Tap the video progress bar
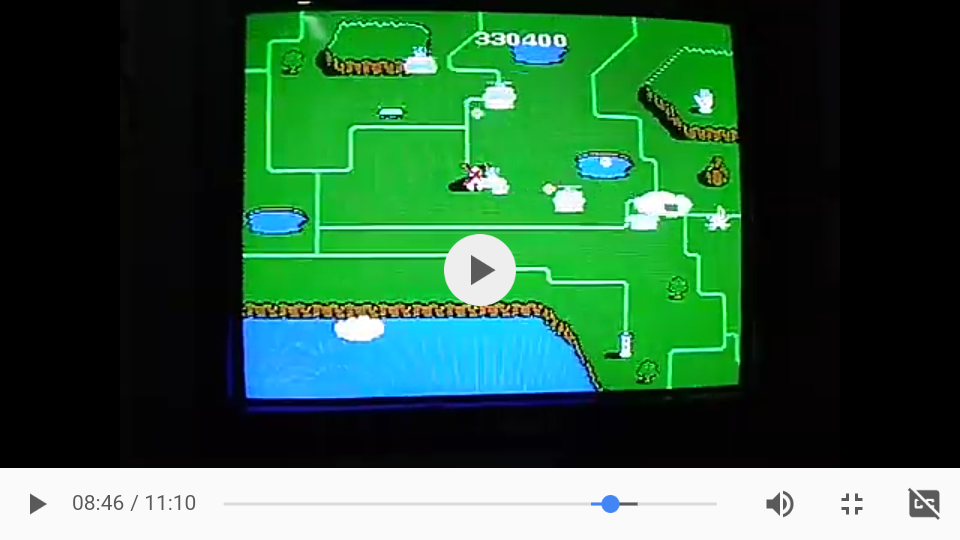This screenshot has height=540, width=960. point(470,504)
